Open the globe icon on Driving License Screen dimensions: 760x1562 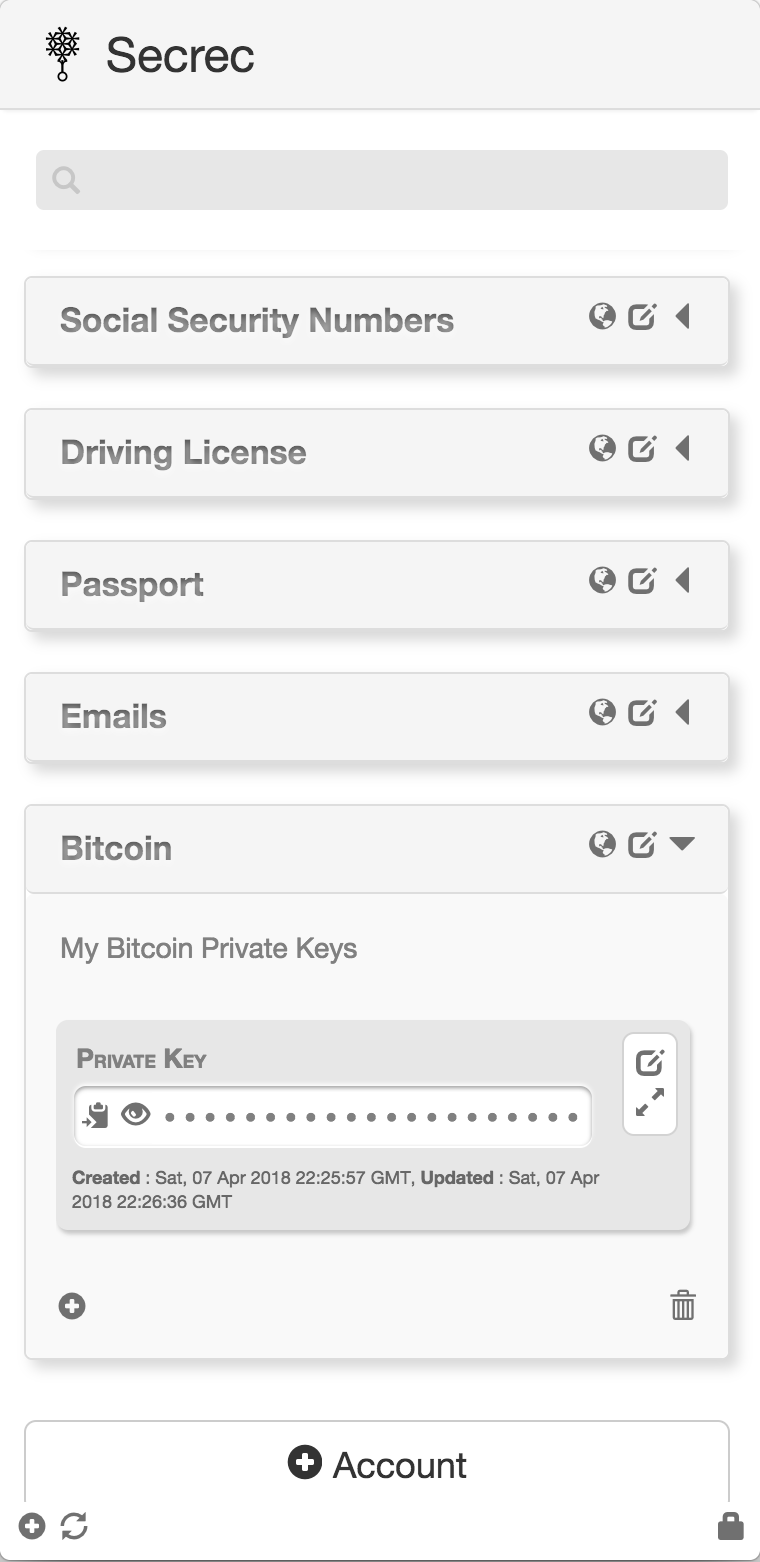pyautogui.click(x=602, y=448)
